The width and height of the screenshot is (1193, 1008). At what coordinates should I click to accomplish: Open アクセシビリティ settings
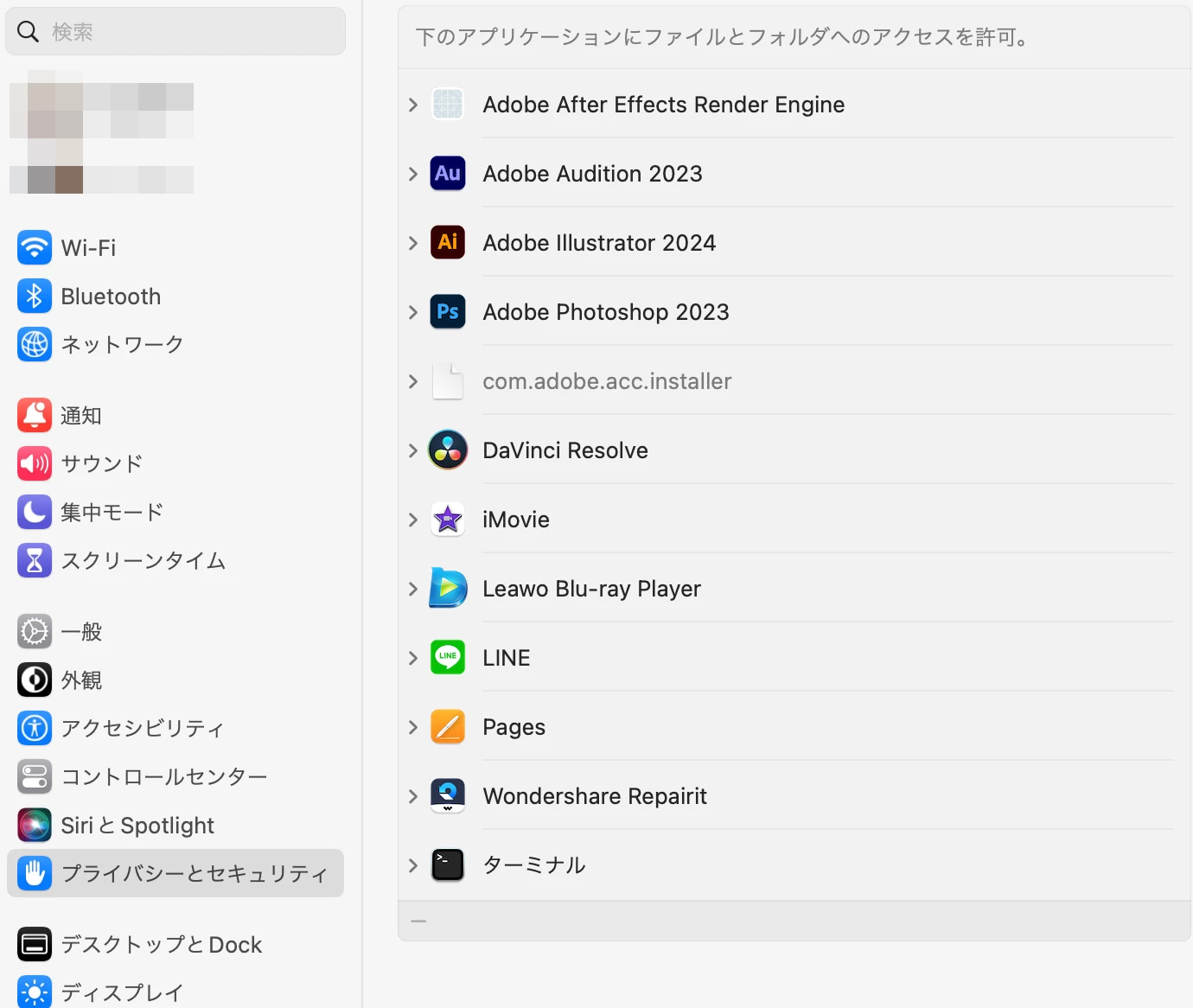click(143, 729)
